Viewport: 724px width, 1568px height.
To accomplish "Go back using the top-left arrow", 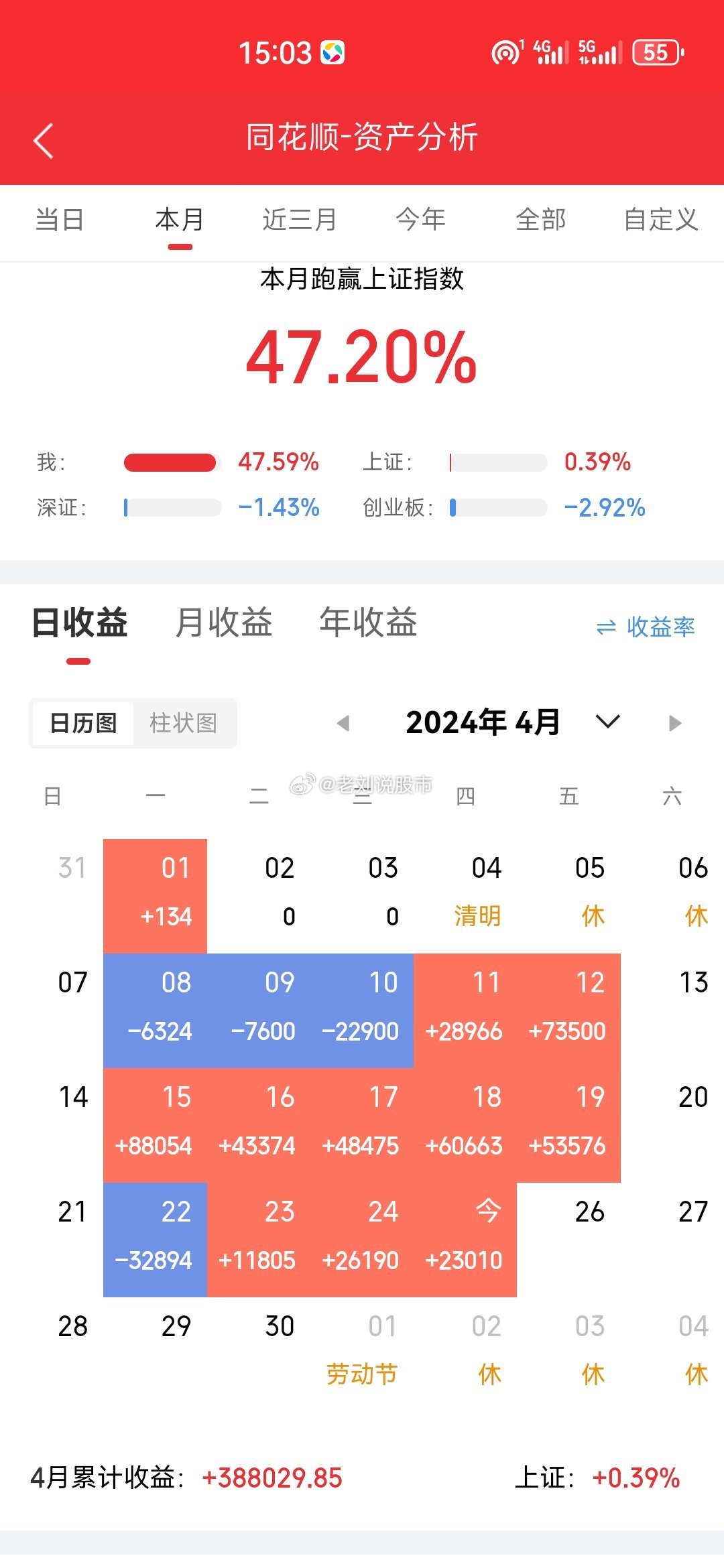I will pos(44,141).
